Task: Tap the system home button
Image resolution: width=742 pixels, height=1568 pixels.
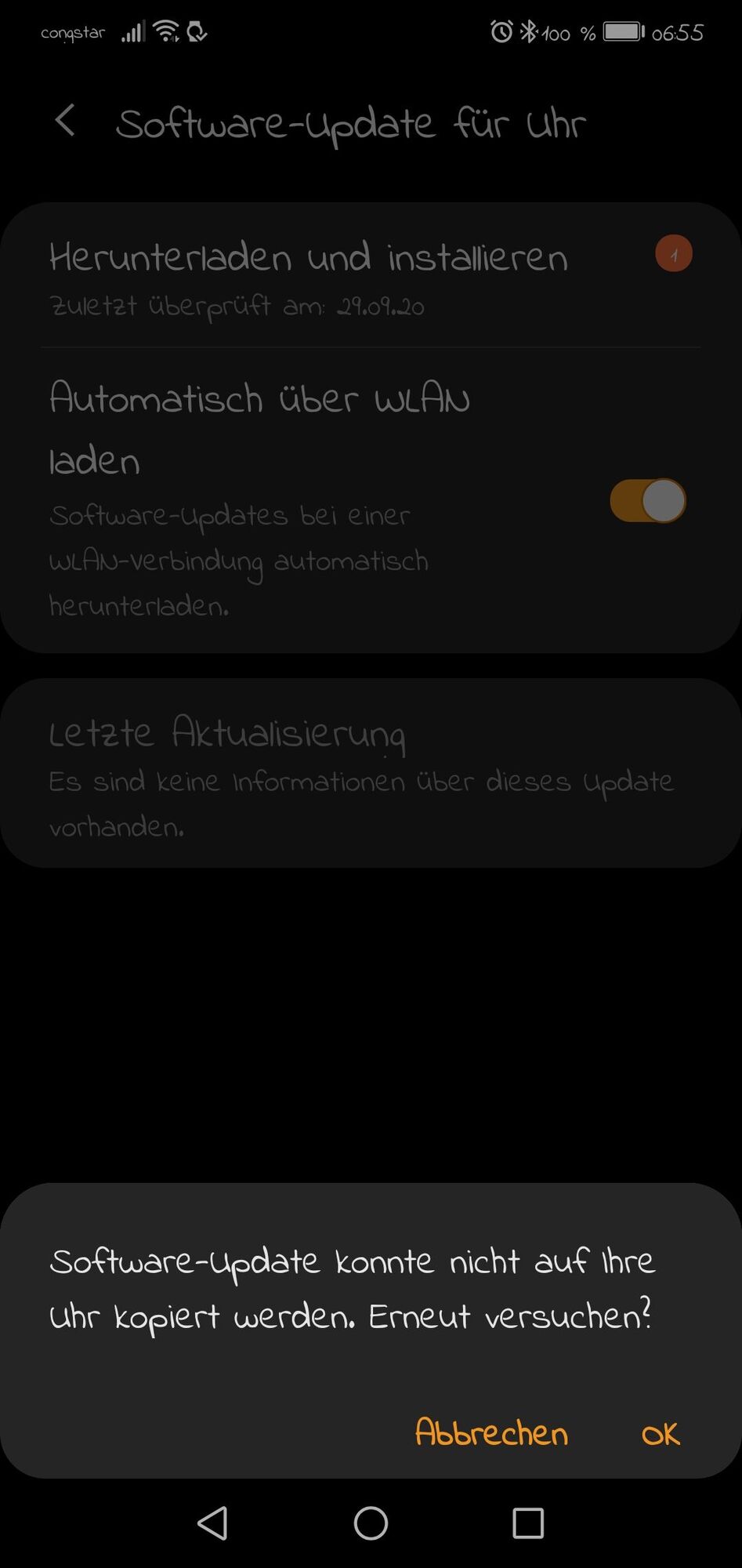Action: pyautogui.click(x=371, y=1523)
